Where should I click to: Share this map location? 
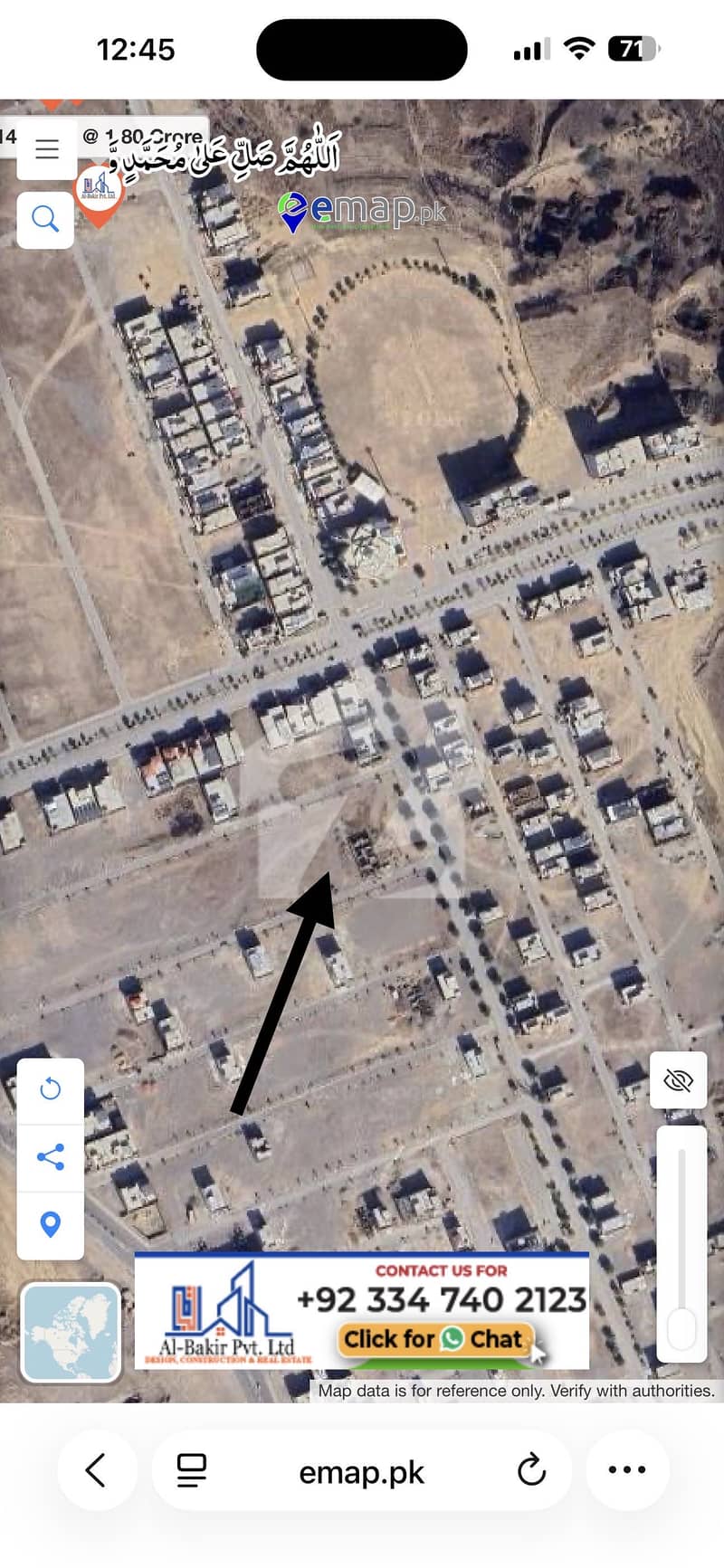pos(51,1157)
